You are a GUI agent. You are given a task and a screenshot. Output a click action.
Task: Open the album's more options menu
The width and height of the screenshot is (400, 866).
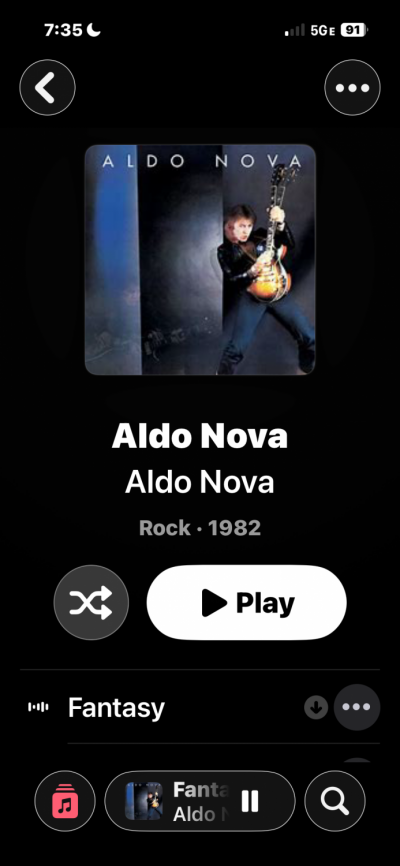(x=352, y=87)
